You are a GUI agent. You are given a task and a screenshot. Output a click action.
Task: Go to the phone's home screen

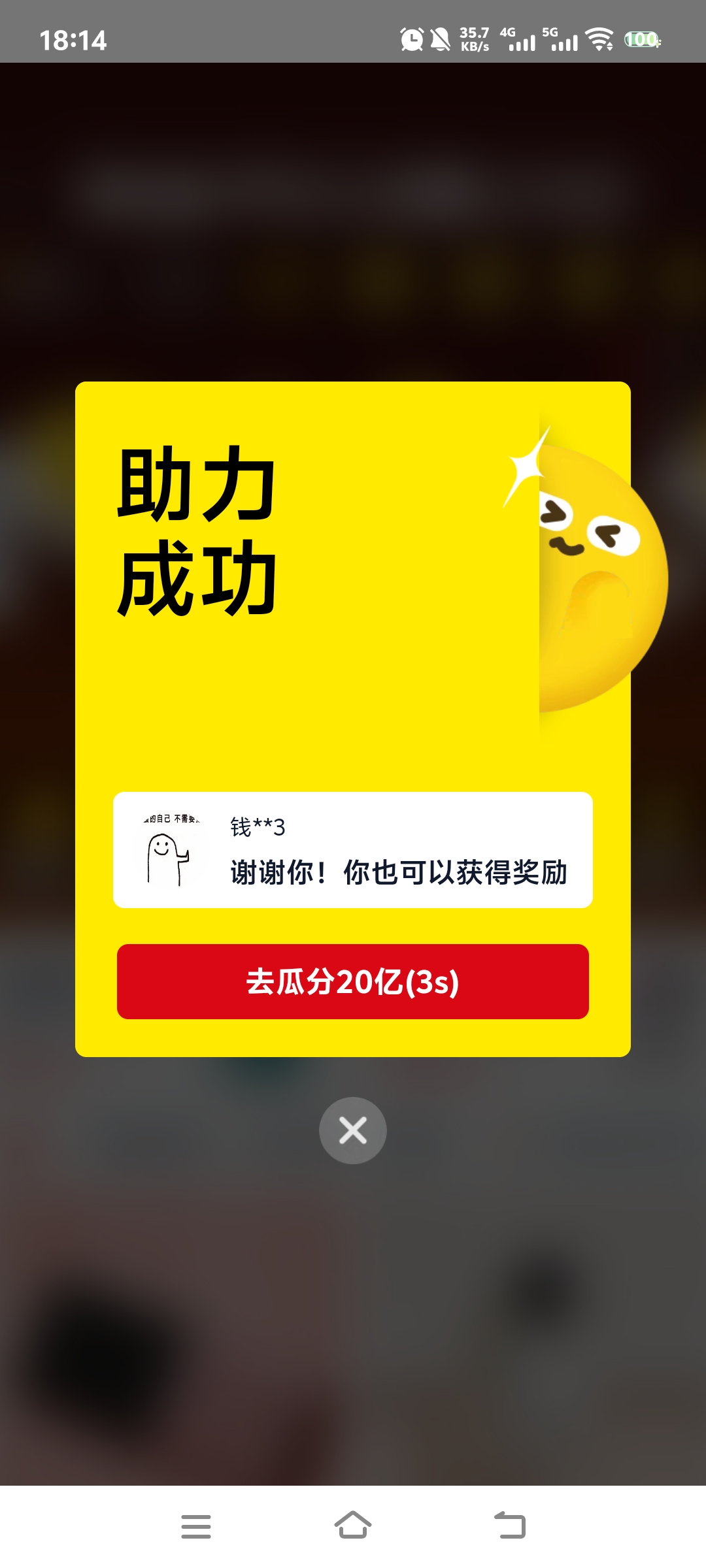tap(353, 1526)
